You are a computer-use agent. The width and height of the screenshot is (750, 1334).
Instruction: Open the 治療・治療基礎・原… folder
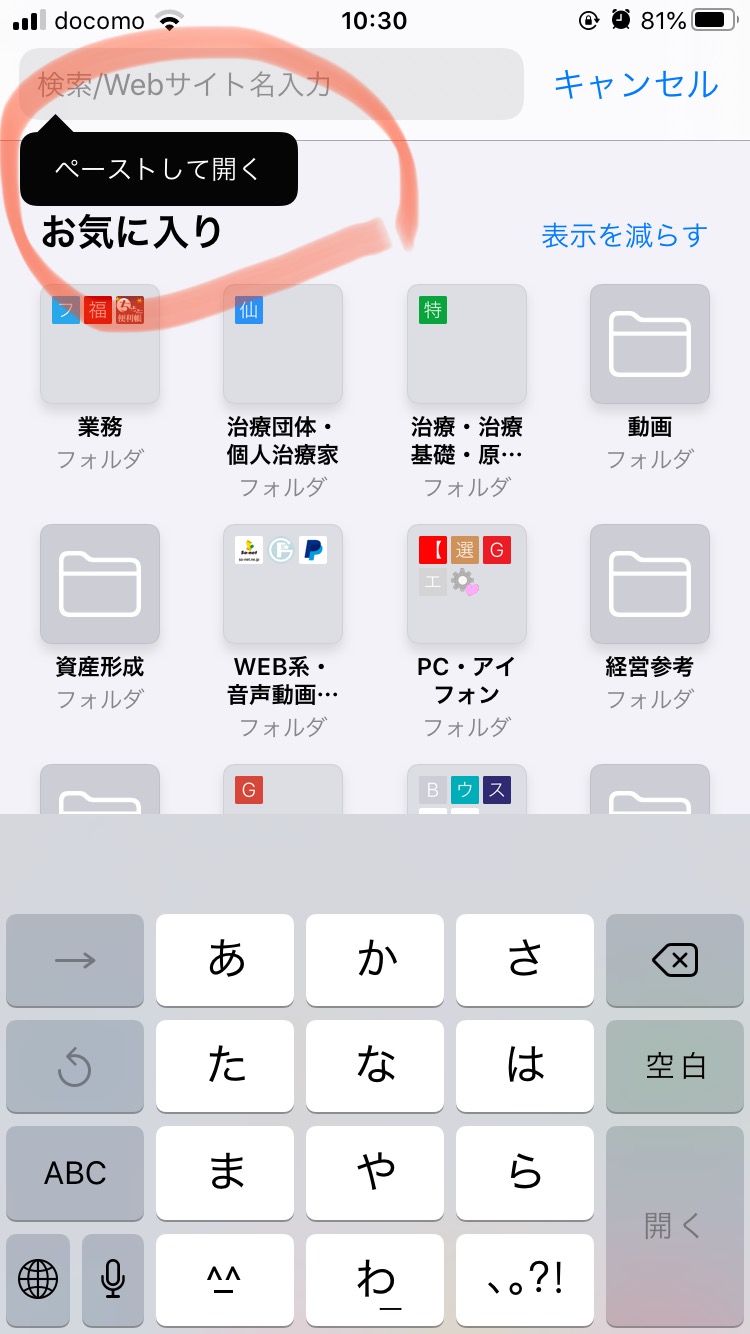pos(466,344)
